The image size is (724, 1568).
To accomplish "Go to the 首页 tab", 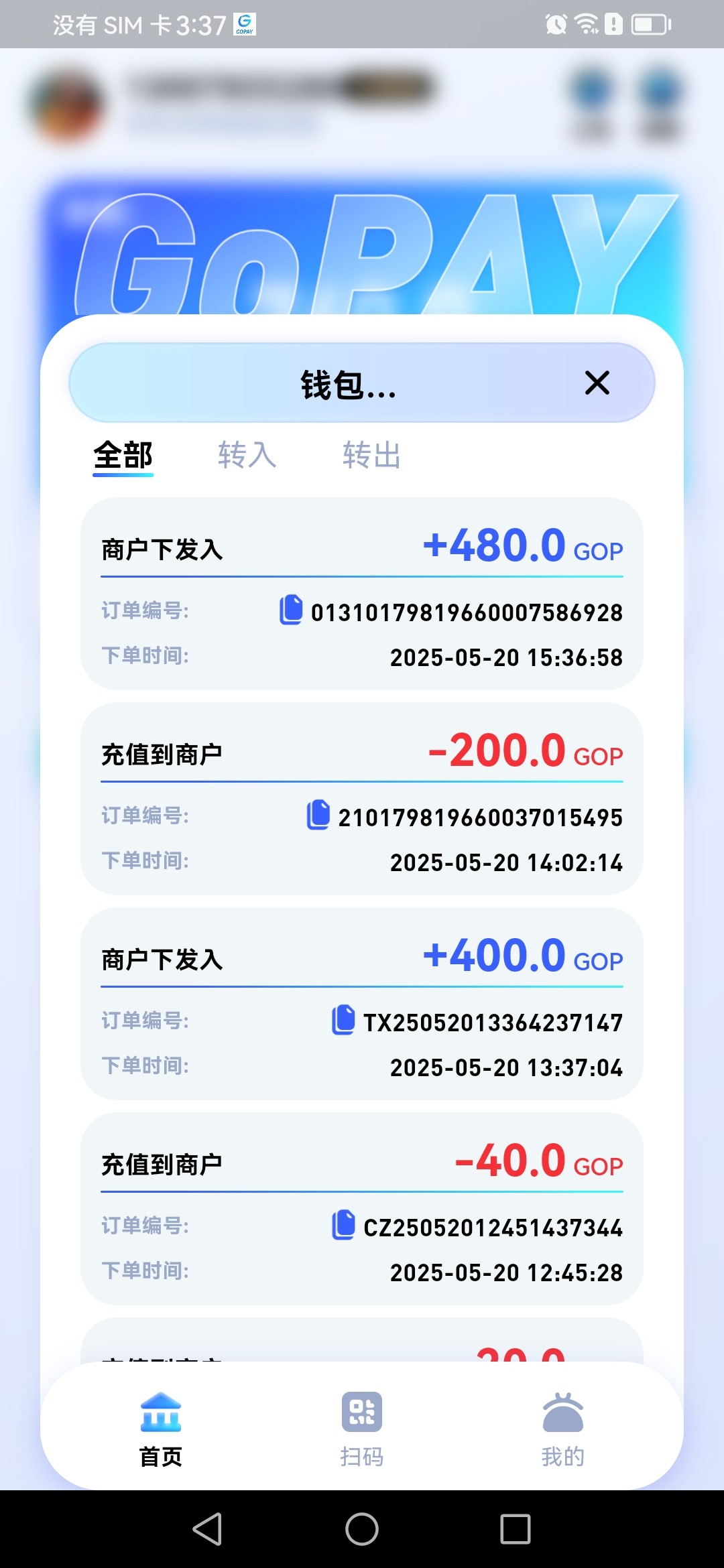I will tap(161, 1429).
